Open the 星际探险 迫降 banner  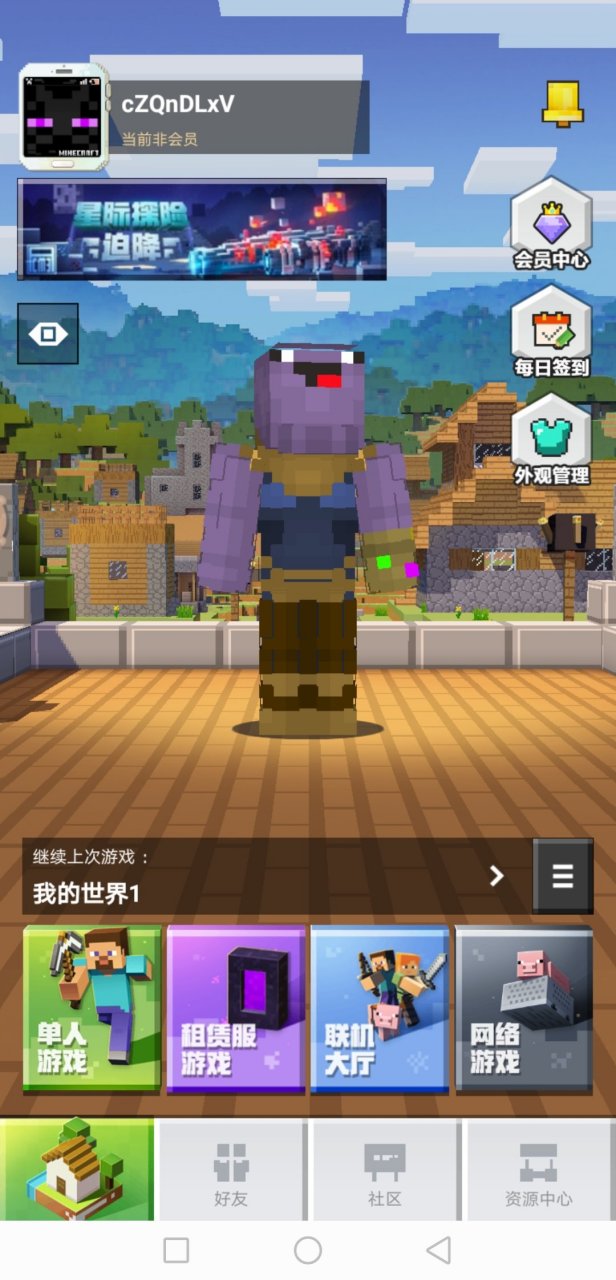[201, 229]
